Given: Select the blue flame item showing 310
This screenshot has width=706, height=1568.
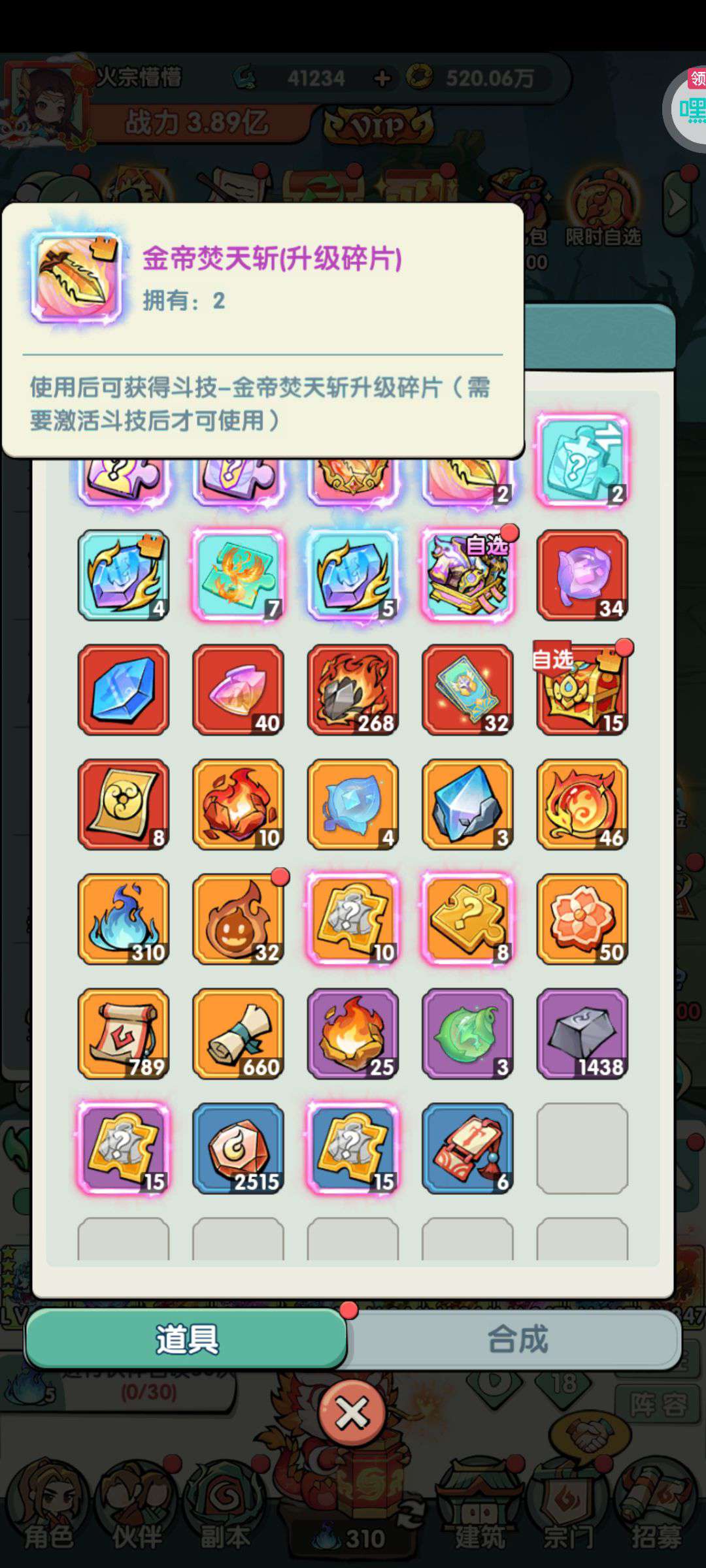Looking at the screenshot, I should click(123, 919).
